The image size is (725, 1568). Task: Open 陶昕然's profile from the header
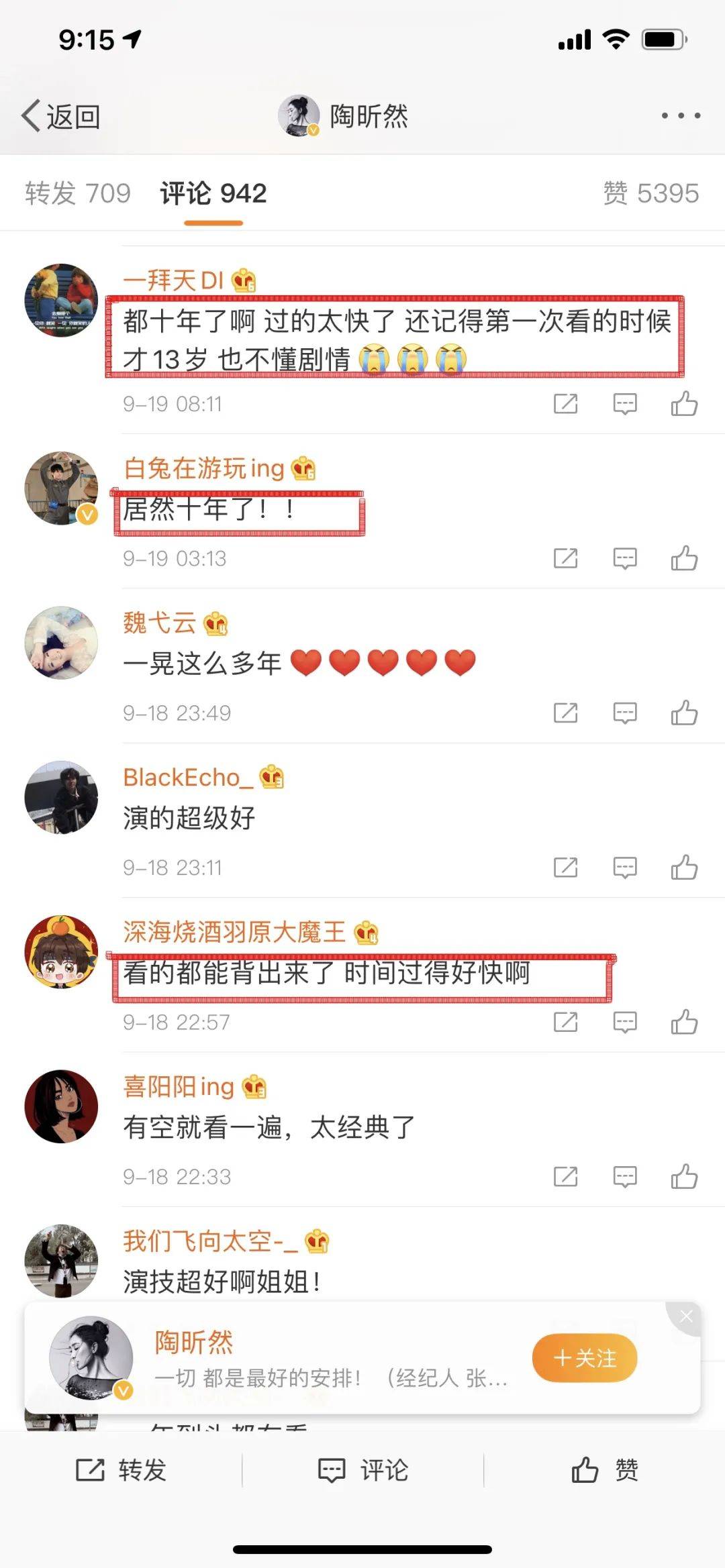tap(344, 116)
